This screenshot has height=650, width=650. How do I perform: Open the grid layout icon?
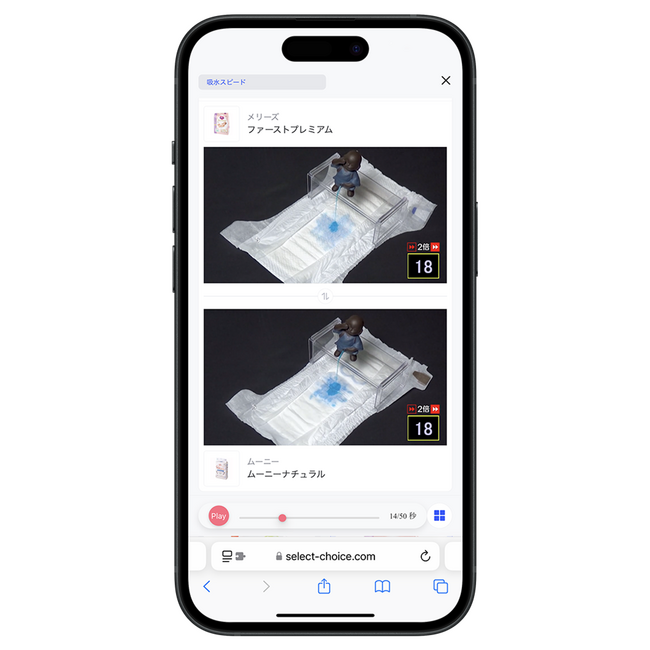point(439,516)
